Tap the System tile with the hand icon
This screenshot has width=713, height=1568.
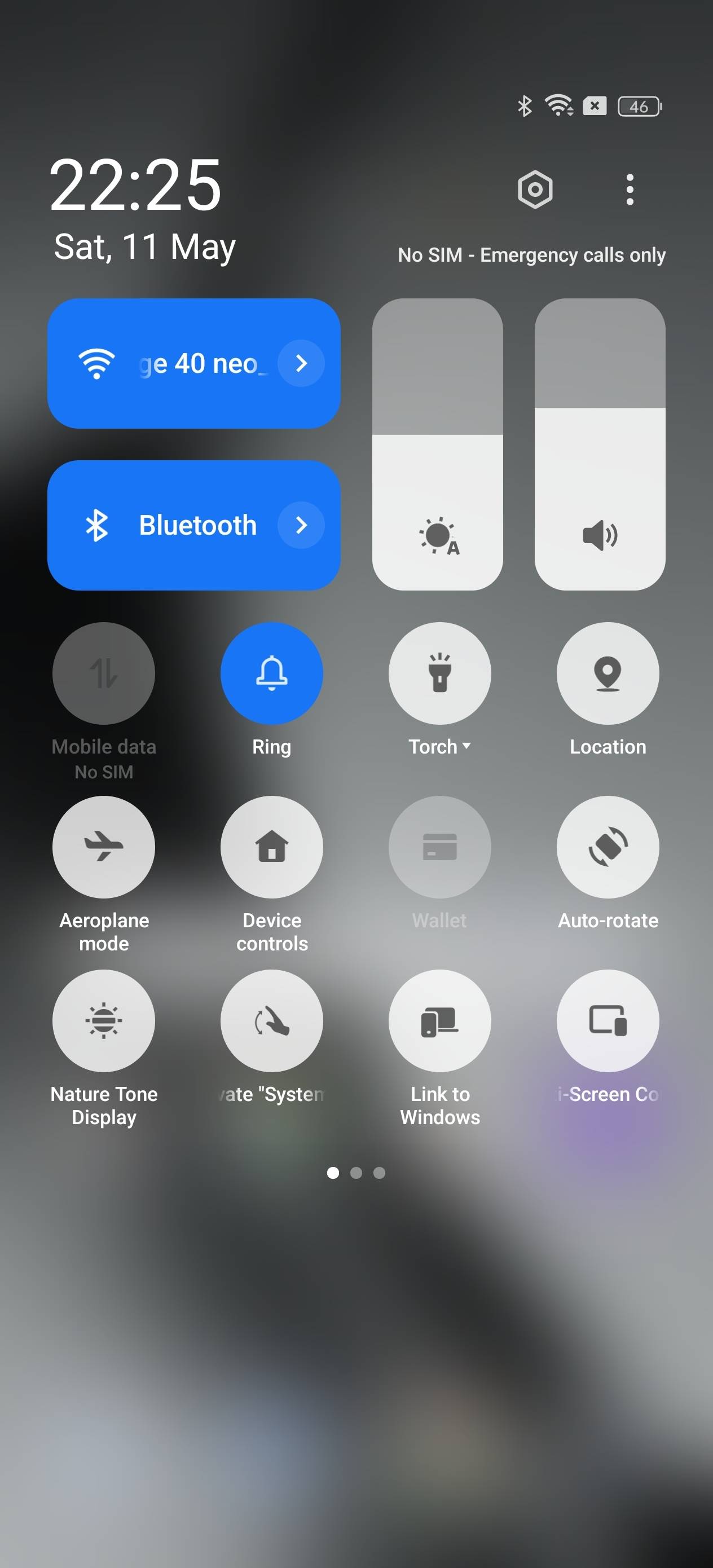pyautogui.click(x=271, y=1021)
